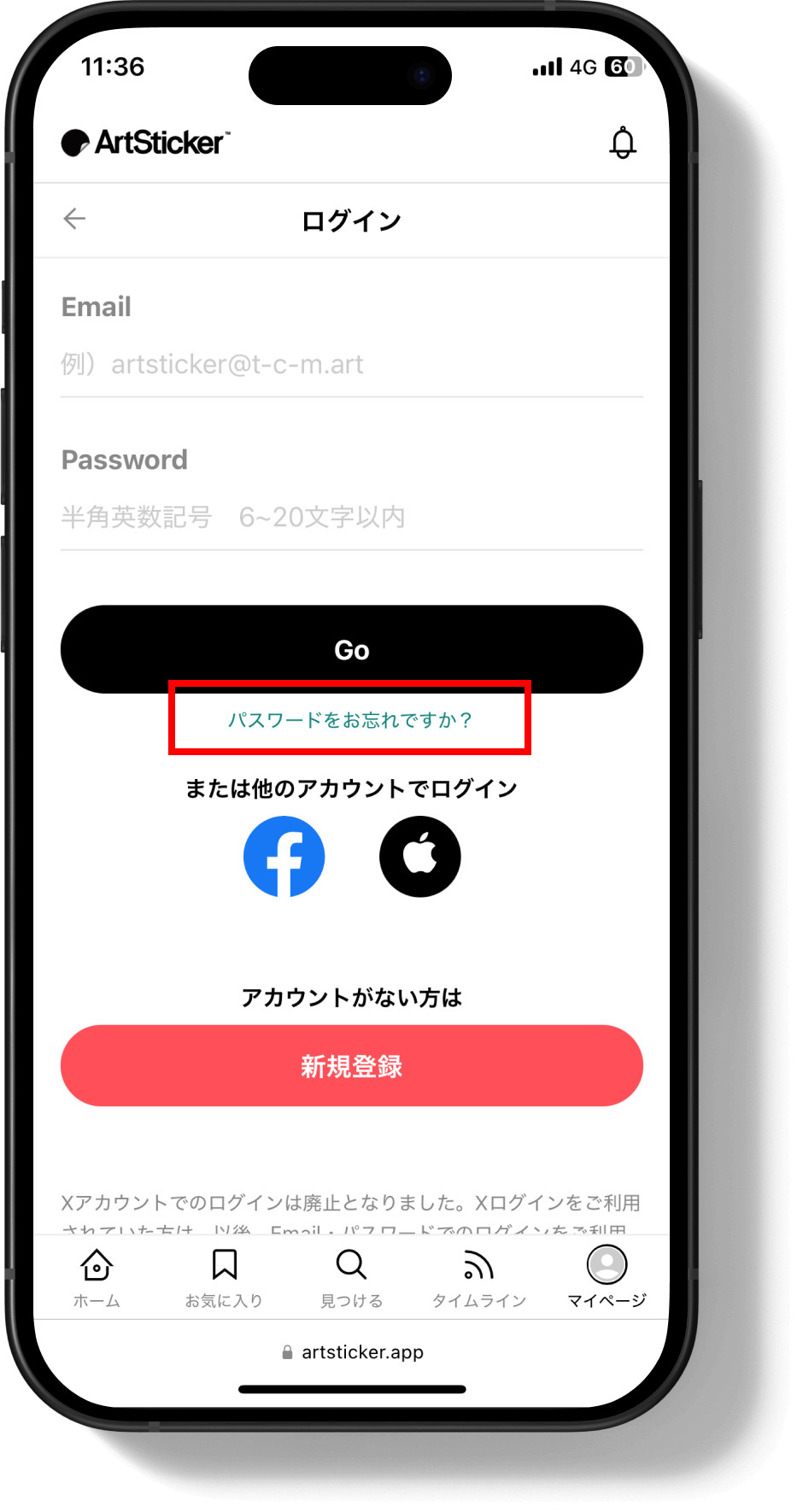803x1512 pixels.
Task: Focus the Password input field
Action: tap(351, 518)
